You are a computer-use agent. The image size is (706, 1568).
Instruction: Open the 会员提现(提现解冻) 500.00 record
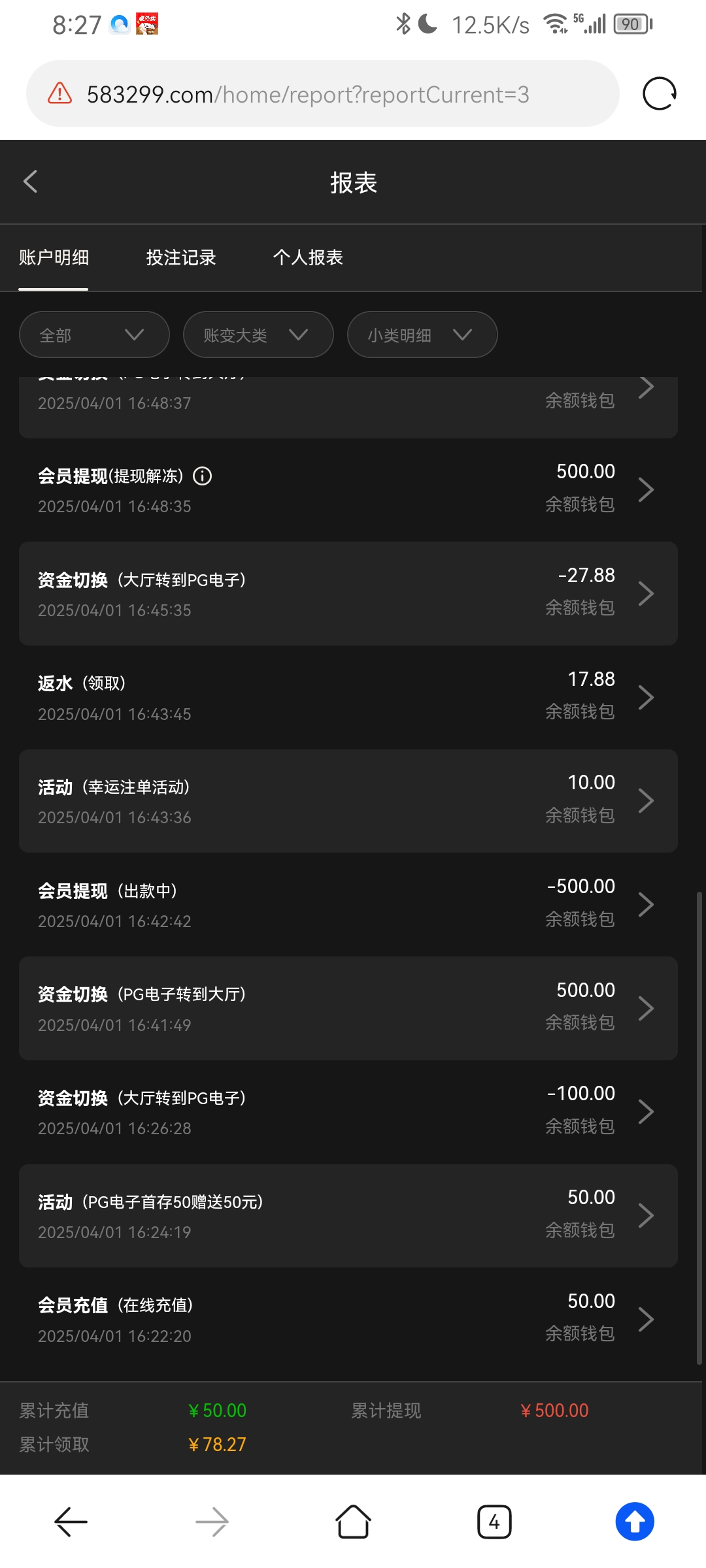point(348,490)
